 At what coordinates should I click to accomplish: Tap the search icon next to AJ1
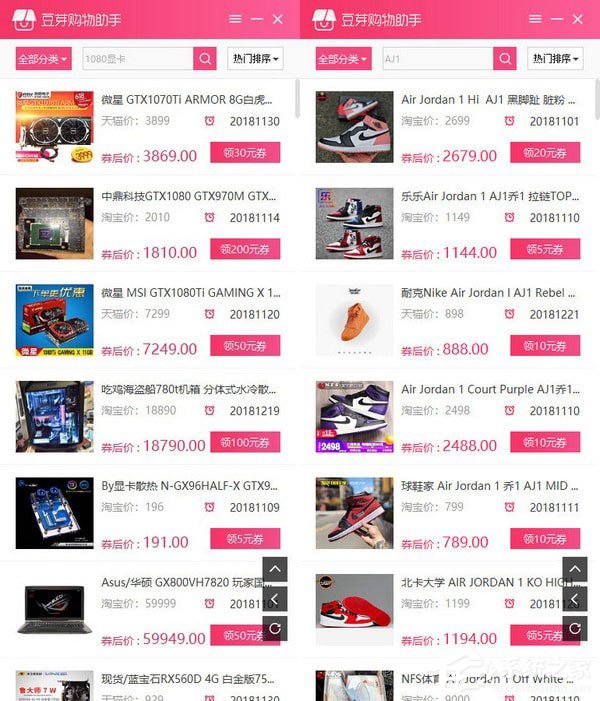505,59
